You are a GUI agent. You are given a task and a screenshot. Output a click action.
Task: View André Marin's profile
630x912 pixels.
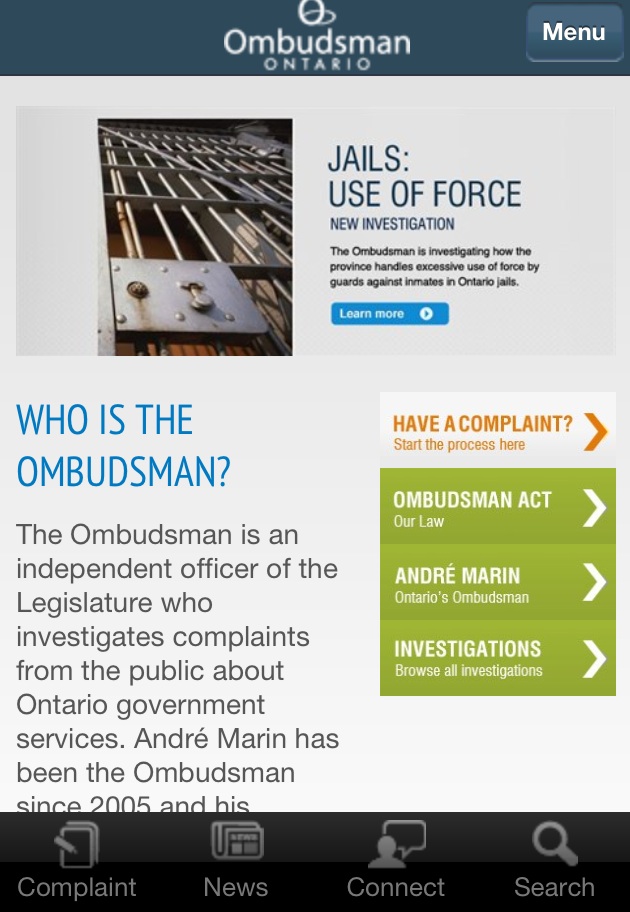(x=497, y=583)
